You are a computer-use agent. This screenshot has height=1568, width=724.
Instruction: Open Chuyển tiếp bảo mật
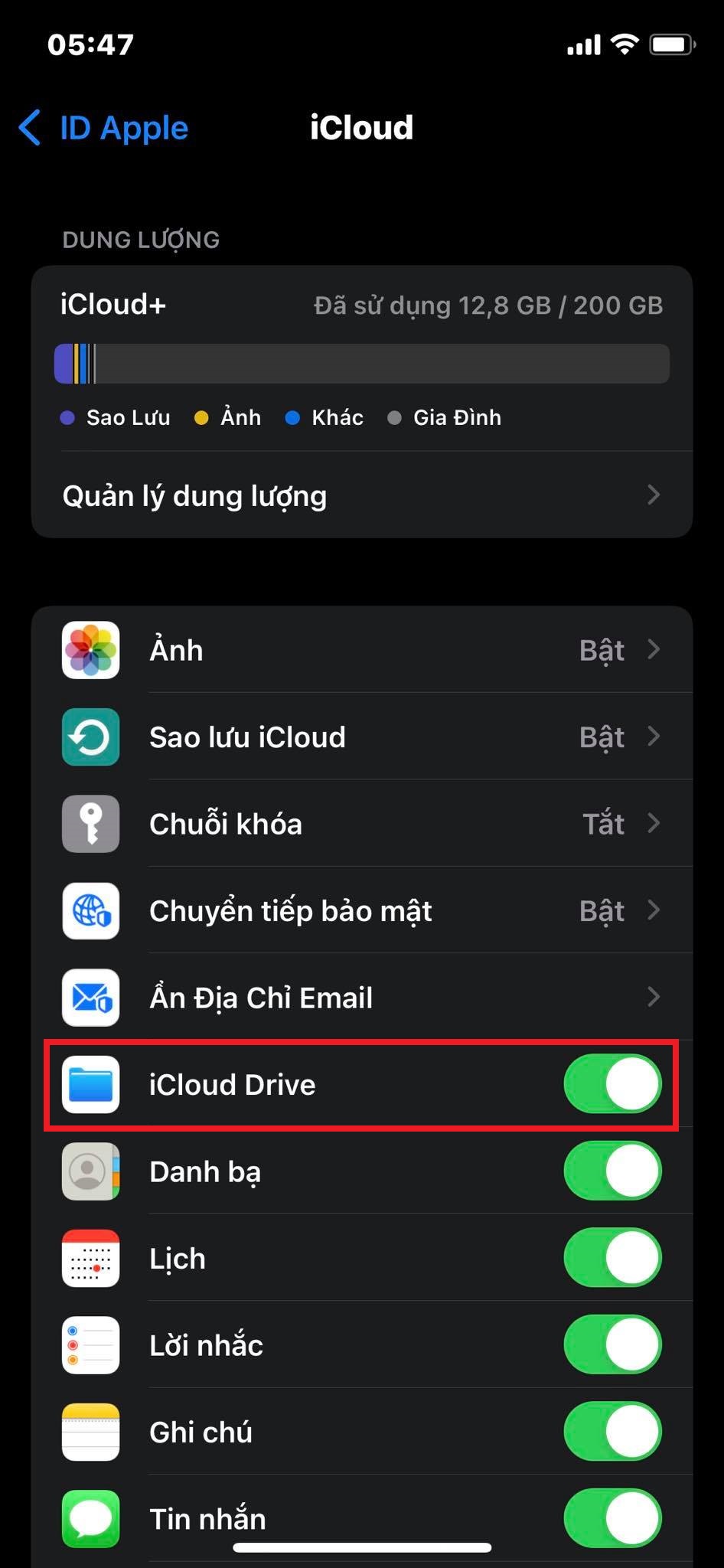coord(362,910)
